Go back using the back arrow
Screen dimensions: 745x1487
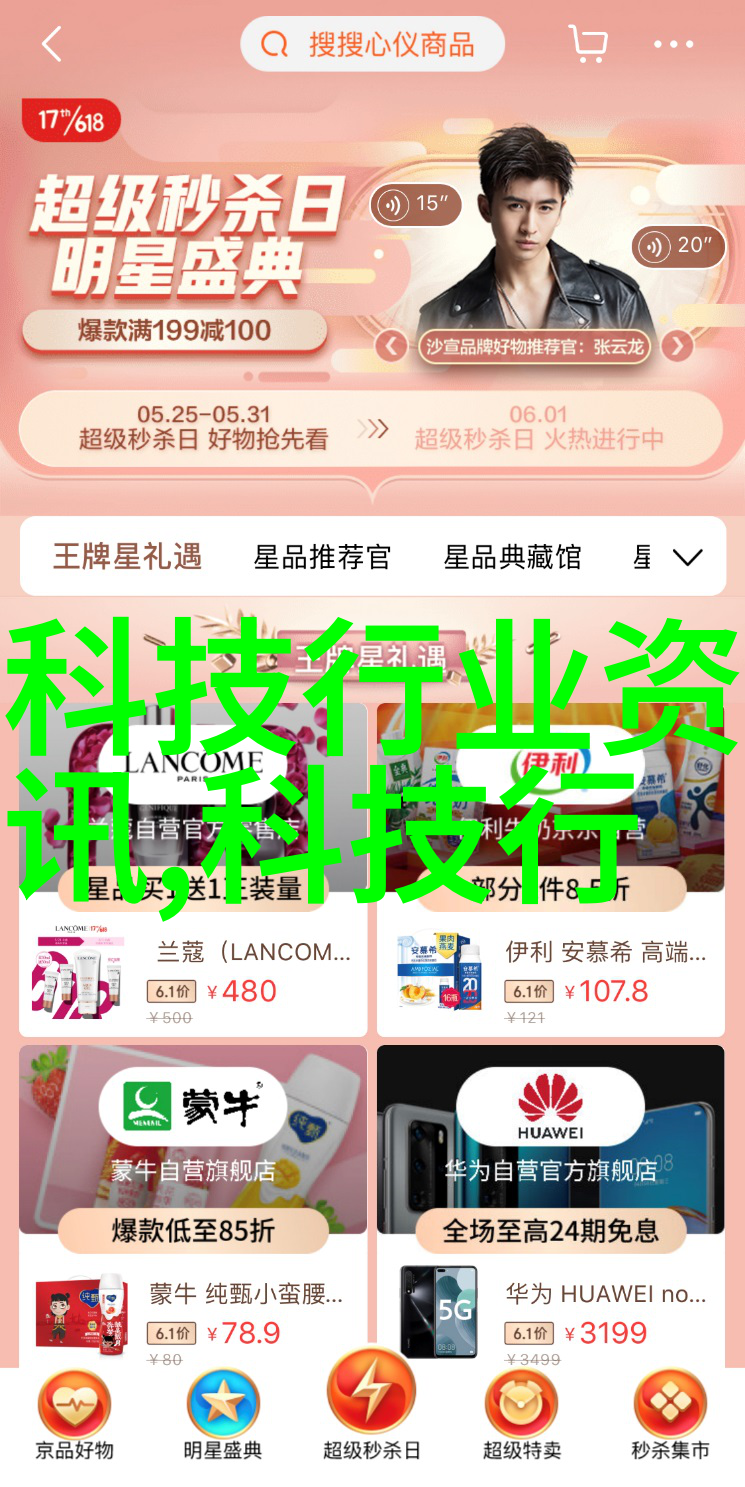tap(52, 45)
